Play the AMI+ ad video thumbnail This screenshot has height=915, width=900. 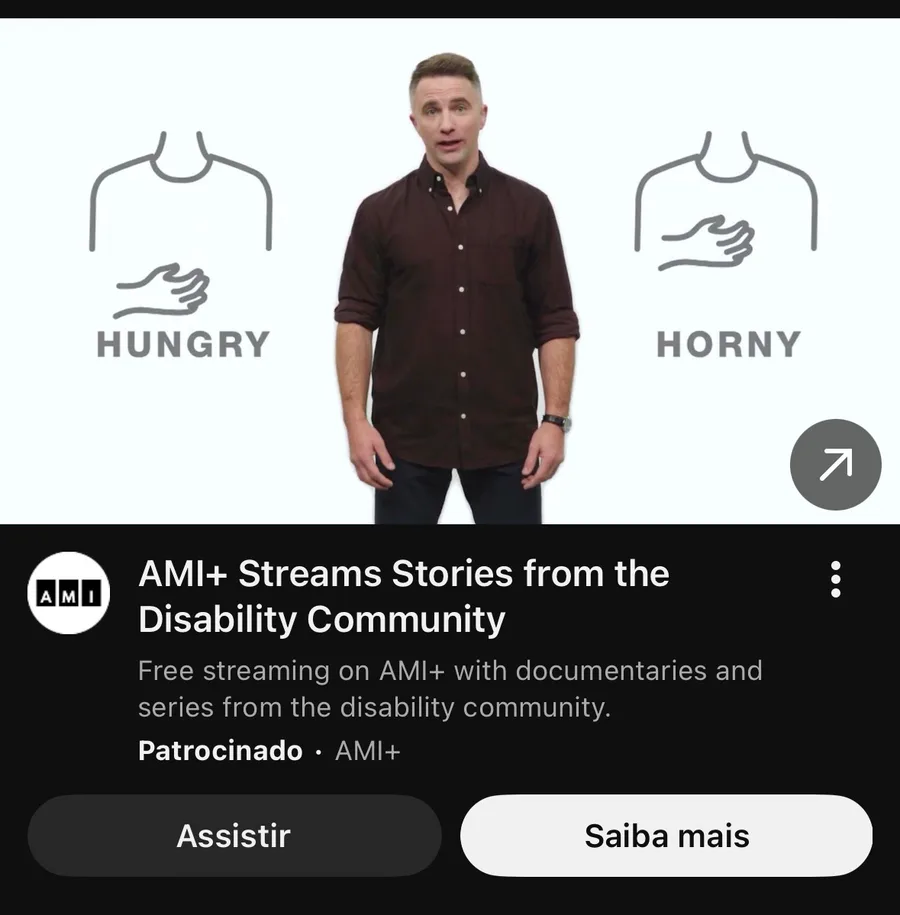point(450,270)
